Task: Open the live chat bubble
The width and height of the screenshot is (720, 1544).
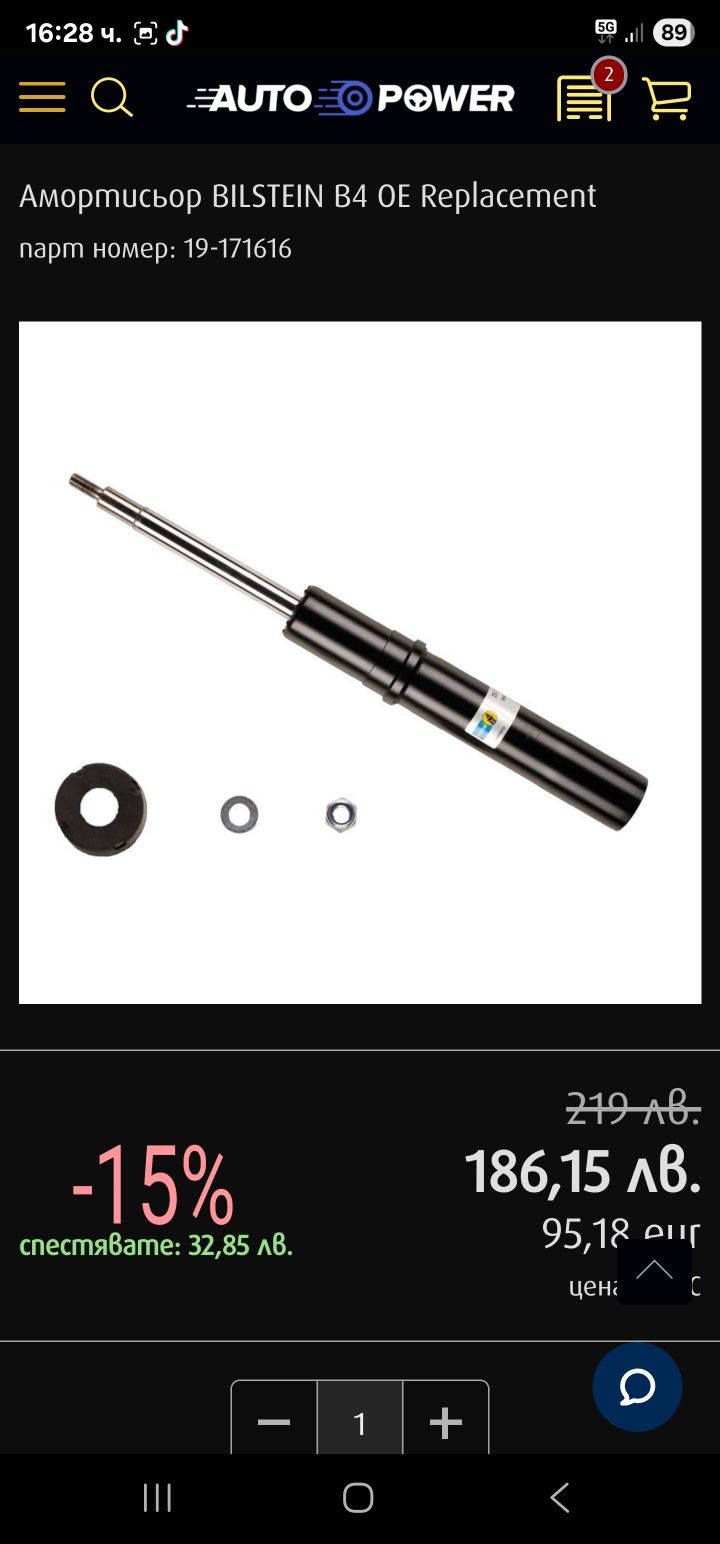Action: [x=637, y=1387]
